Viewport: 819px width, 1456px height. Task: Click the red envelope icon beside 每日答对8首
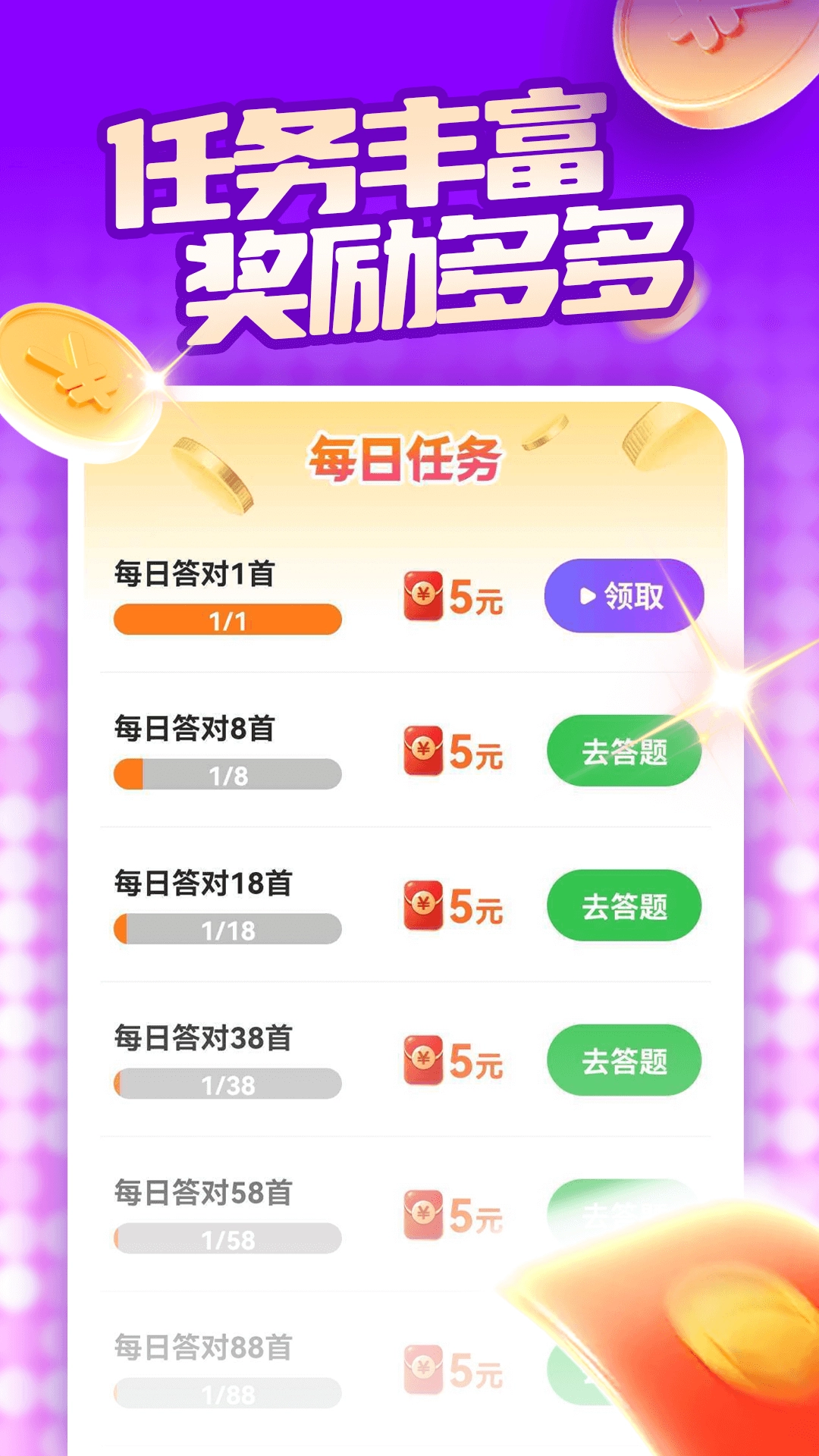pyautogui.click(x=422, y=751)
